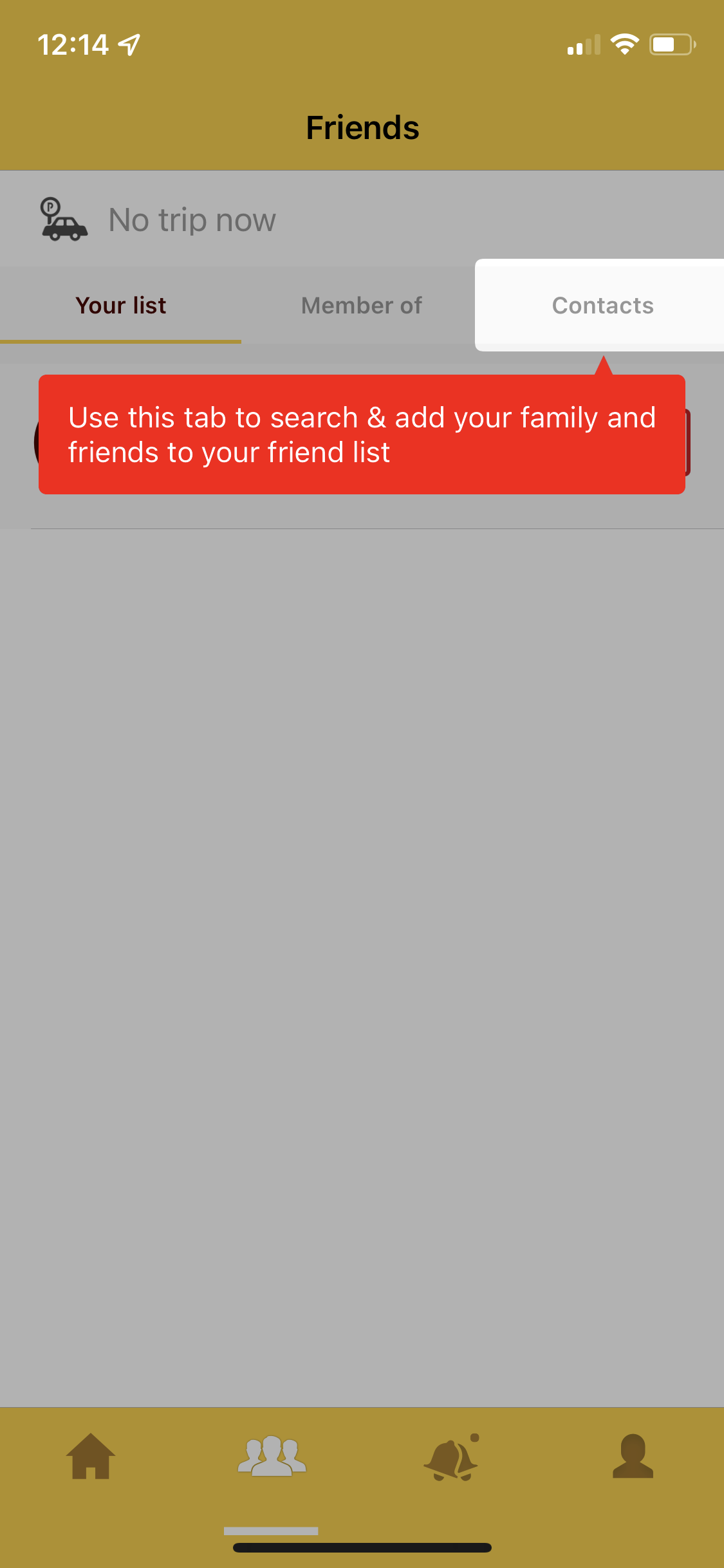Open the notifications bell
Viewport: 724px width, 1568px height.
452,1457
